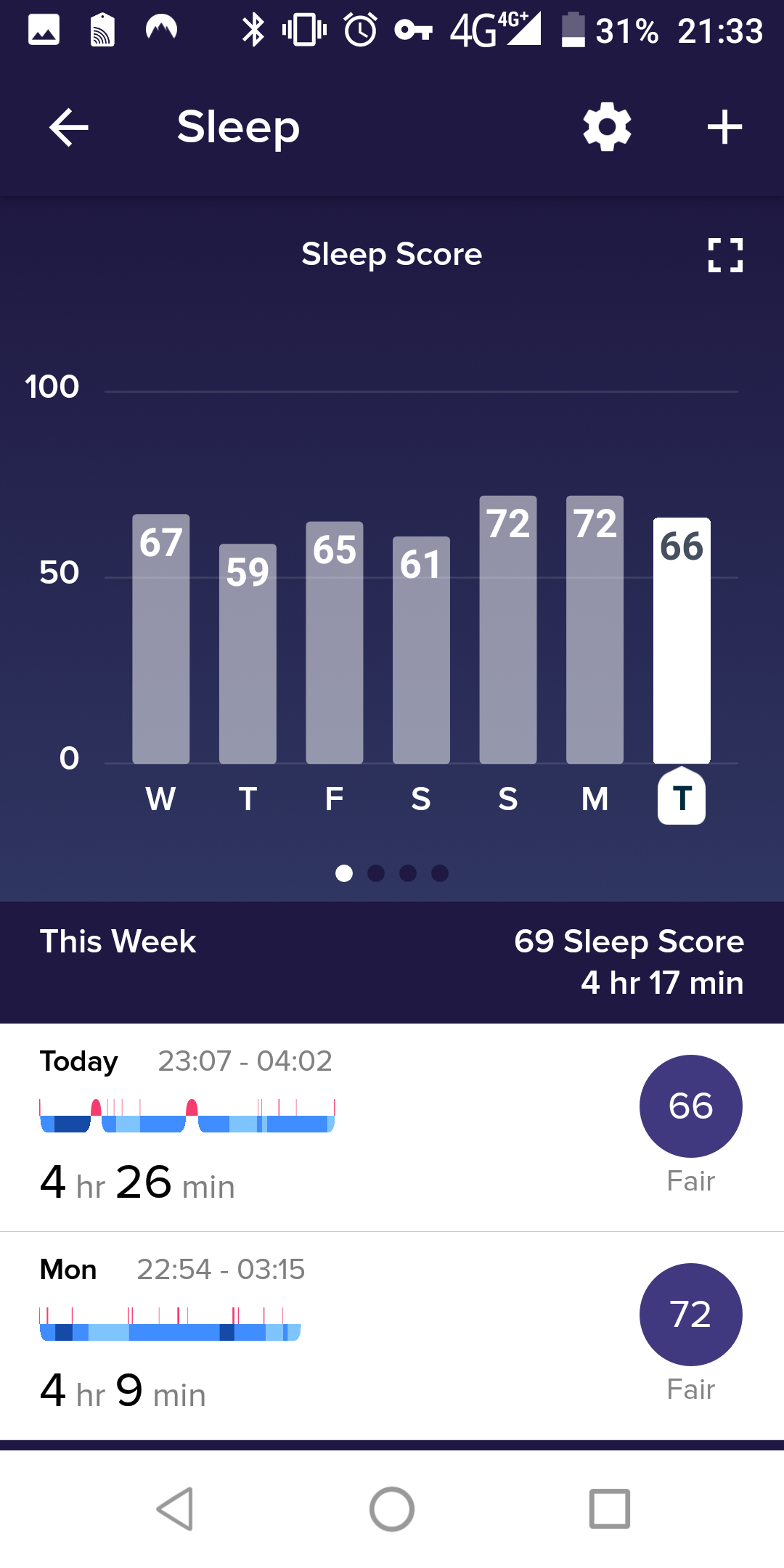Add a sleep log with plus icon

pyautogui.click(x=724, y=128)
